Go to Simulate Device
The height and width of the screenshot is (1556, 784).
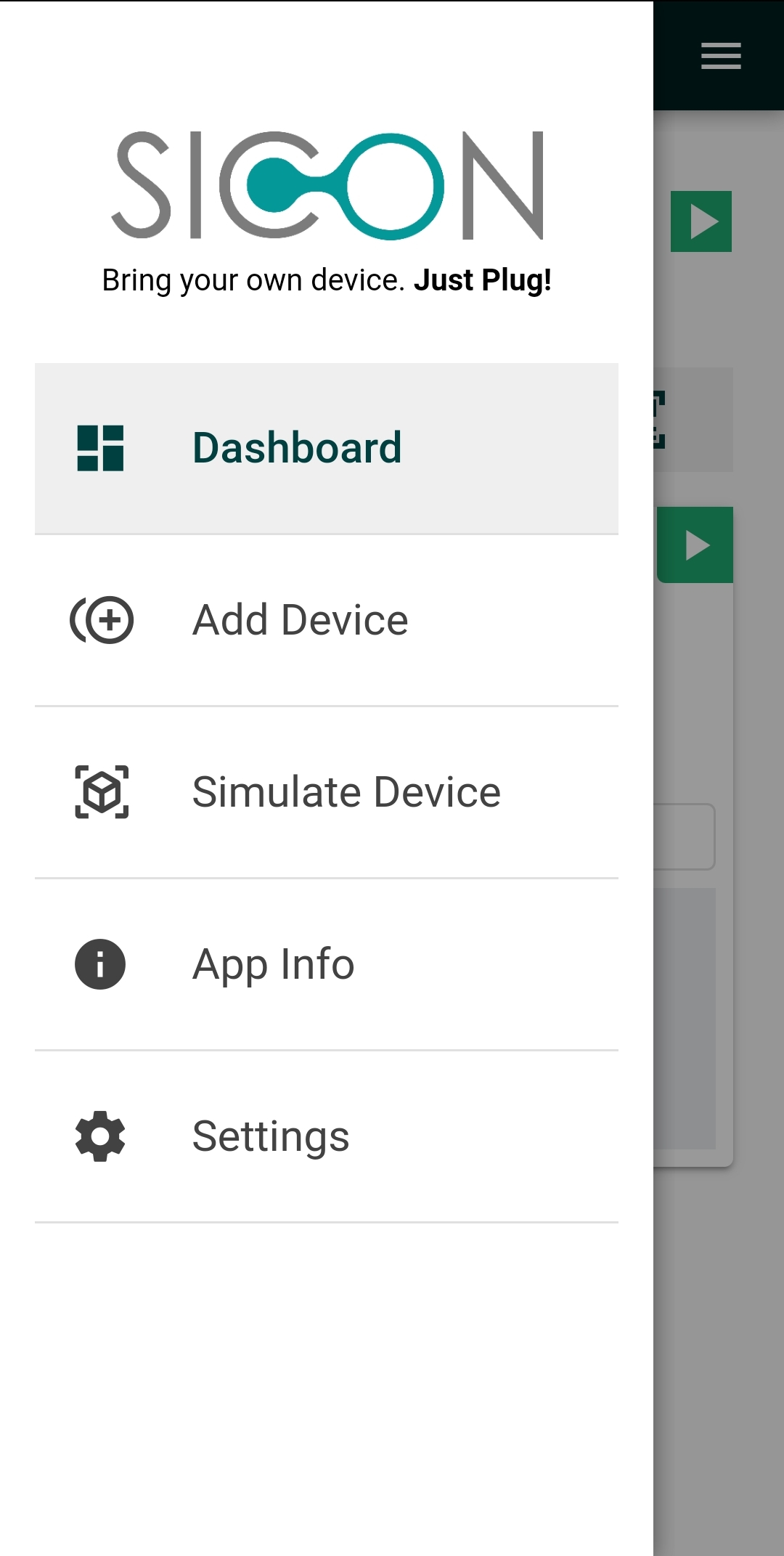click(x=326, y=792)
